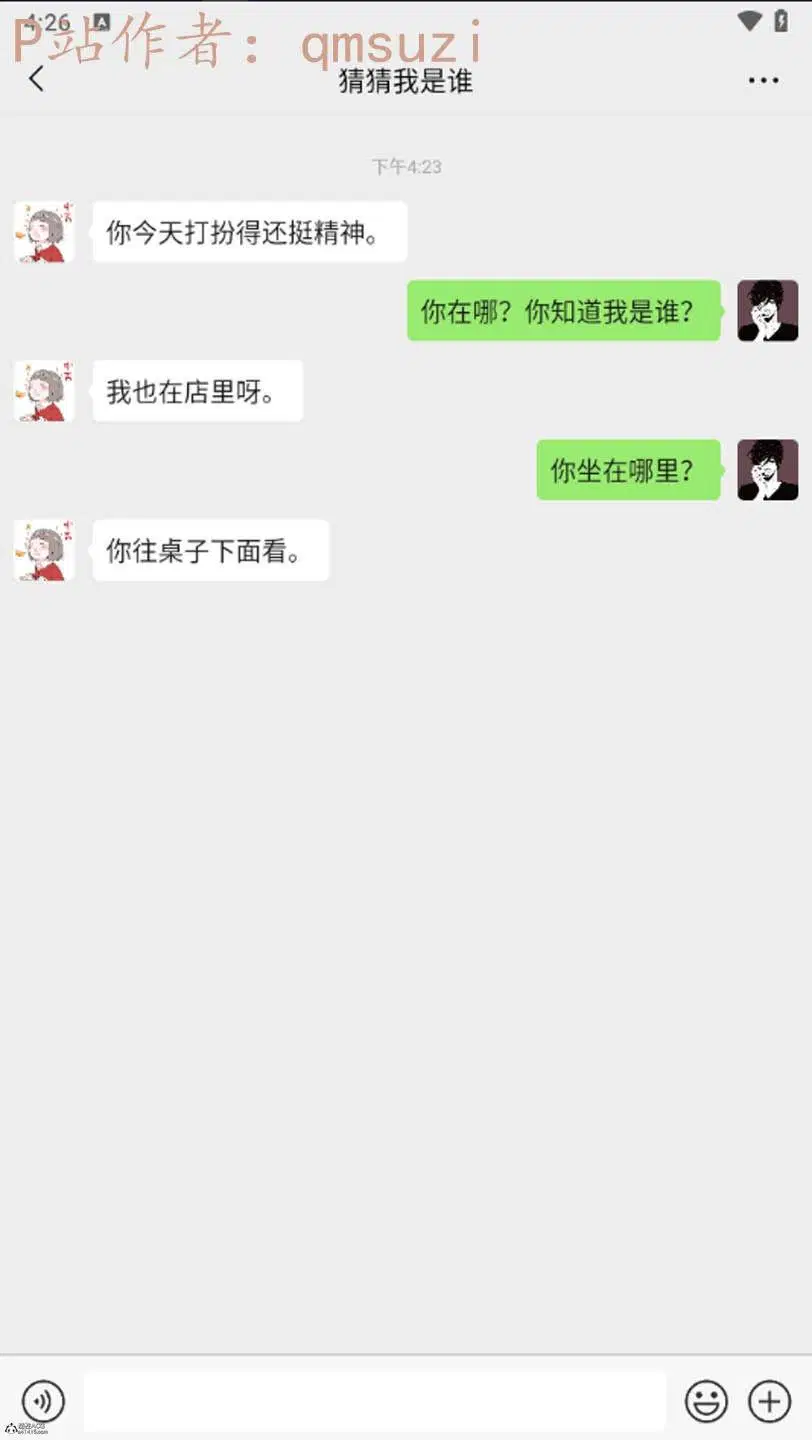Tap the back arrow to leave chat
The height and width of the screenshot is (1440, 812).
point(36,79)
